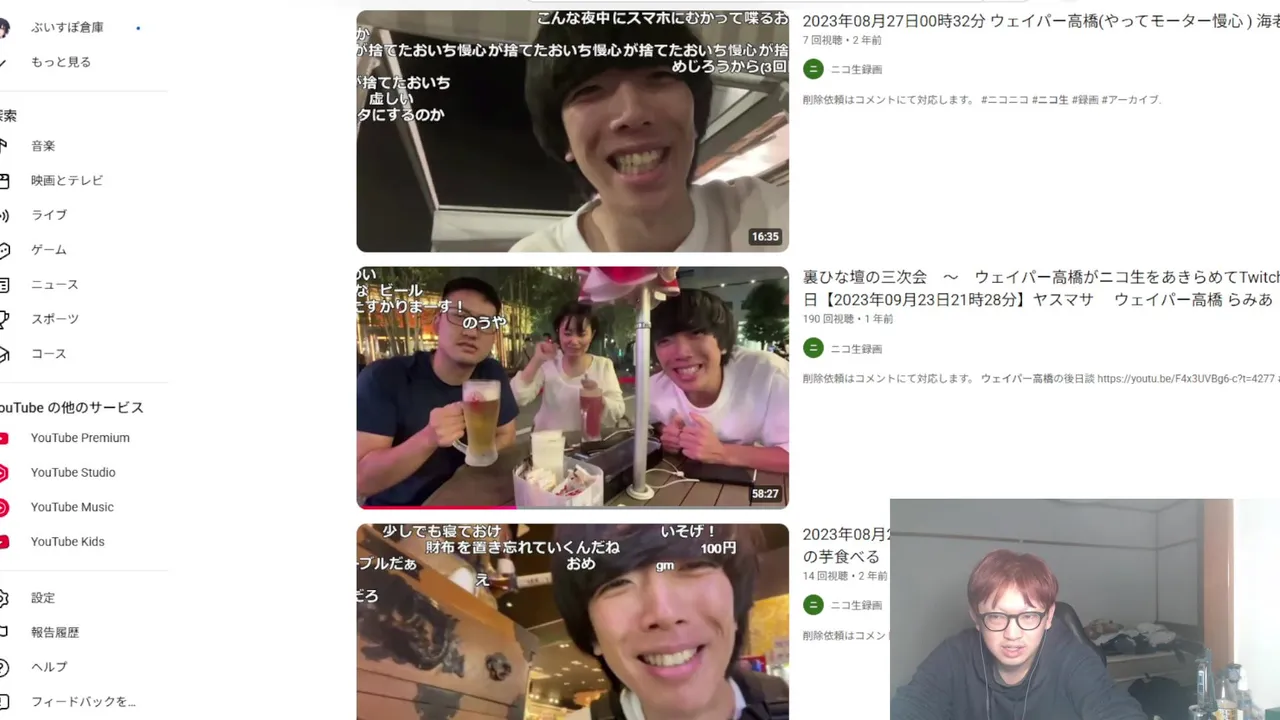1280x720 pixels.
Task: Play the 58:27 裏ひな壇の三次会 video
Action: pos(572,388)
